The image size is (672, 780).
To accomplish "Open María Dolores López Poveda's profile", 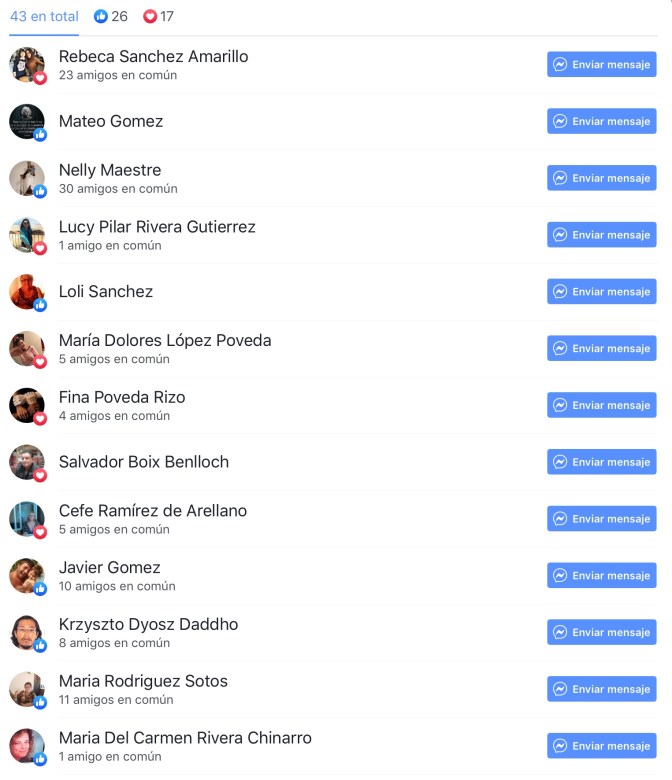I will pyautogui.click(x=165, y=340).
